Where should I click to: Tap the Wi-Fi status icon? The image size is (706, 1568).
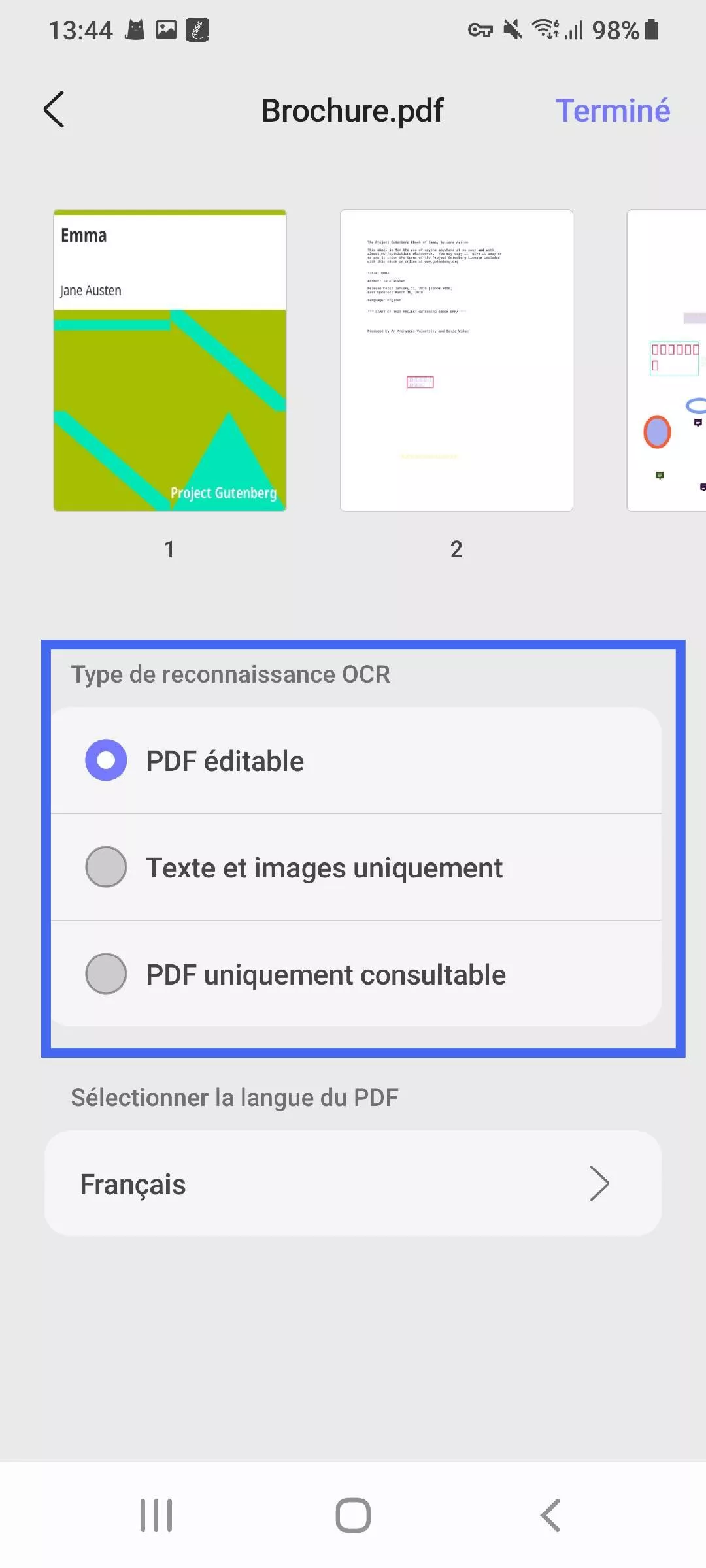(546, 29)
